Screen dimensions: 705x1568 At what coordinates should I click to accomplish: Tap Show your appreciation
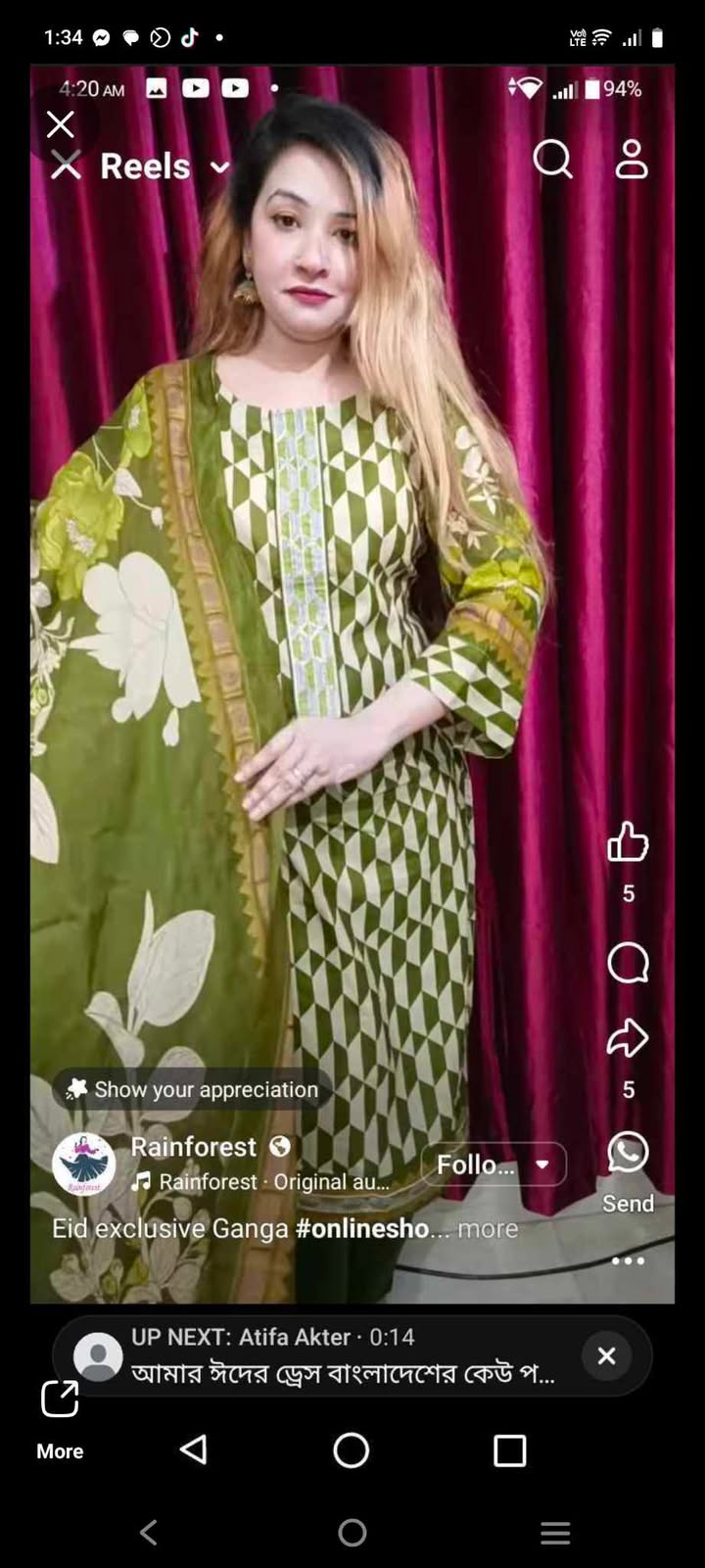193,1089
